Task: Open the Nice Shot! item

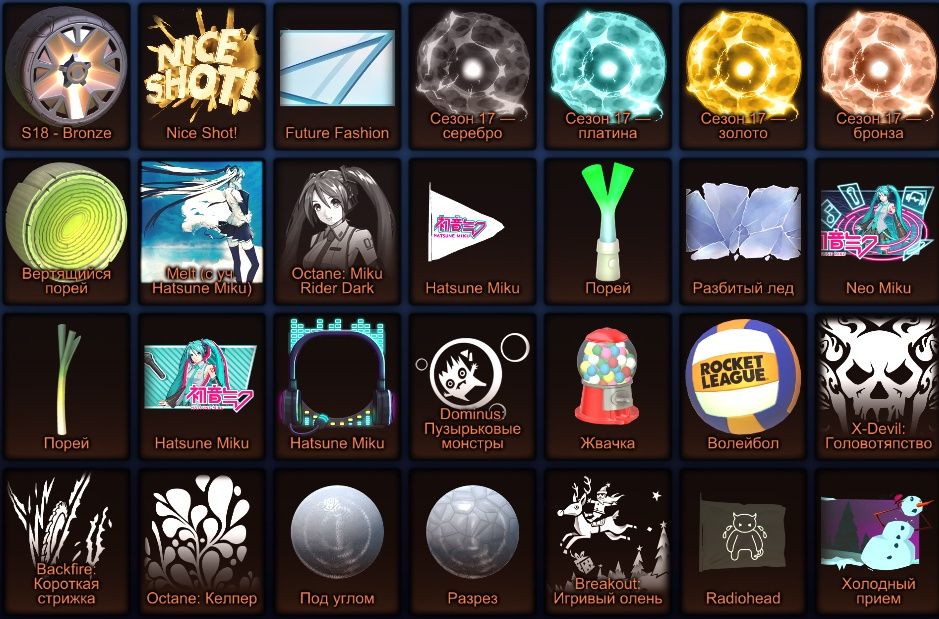Action: [x=201, y=75]
